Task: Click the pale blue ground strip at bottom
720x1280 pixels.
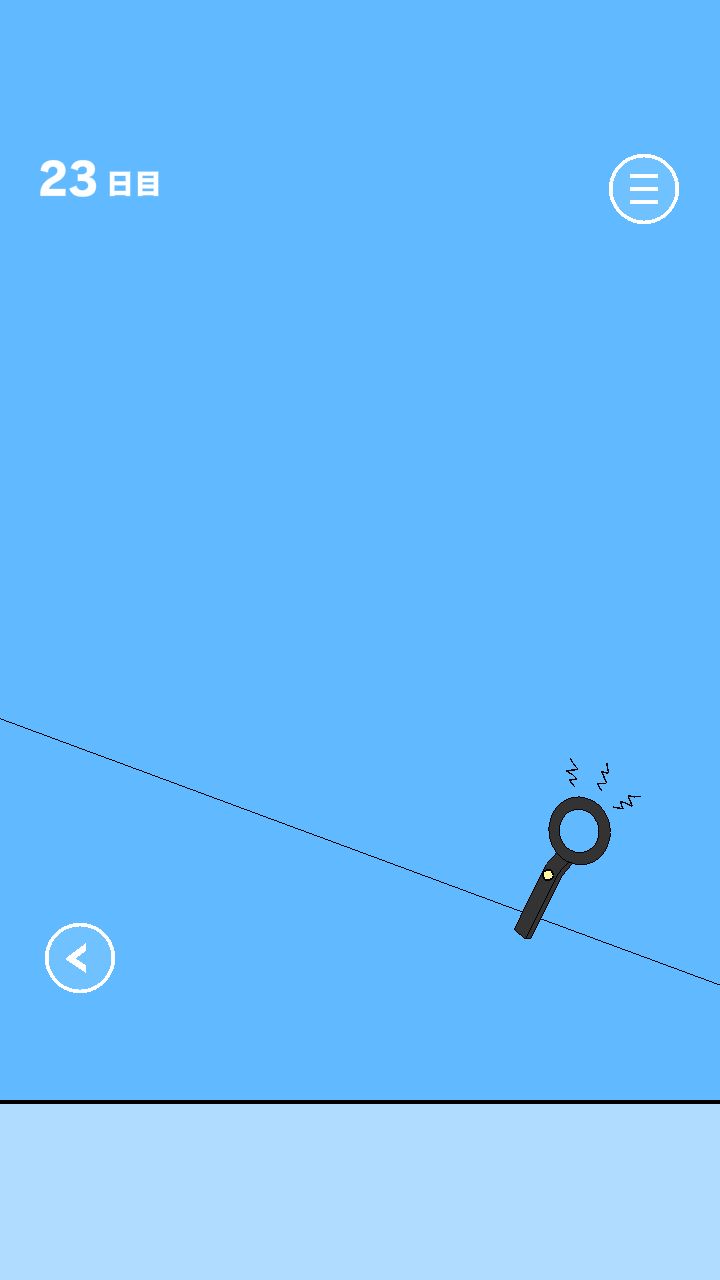Action: point(360,1190)
